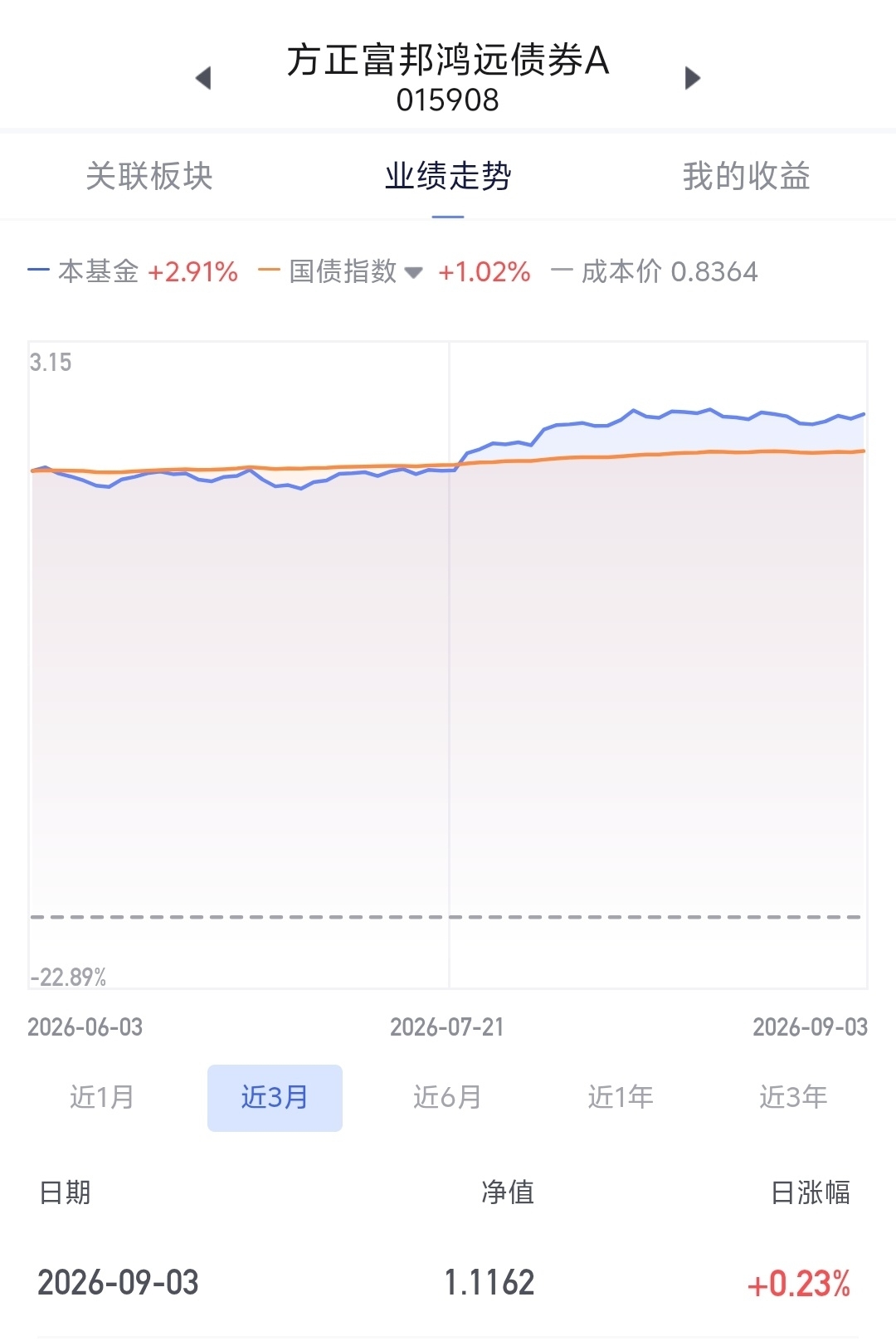Change the range to 近1年
This screenshot has width=896, height=1341.
pos(621,1097)
